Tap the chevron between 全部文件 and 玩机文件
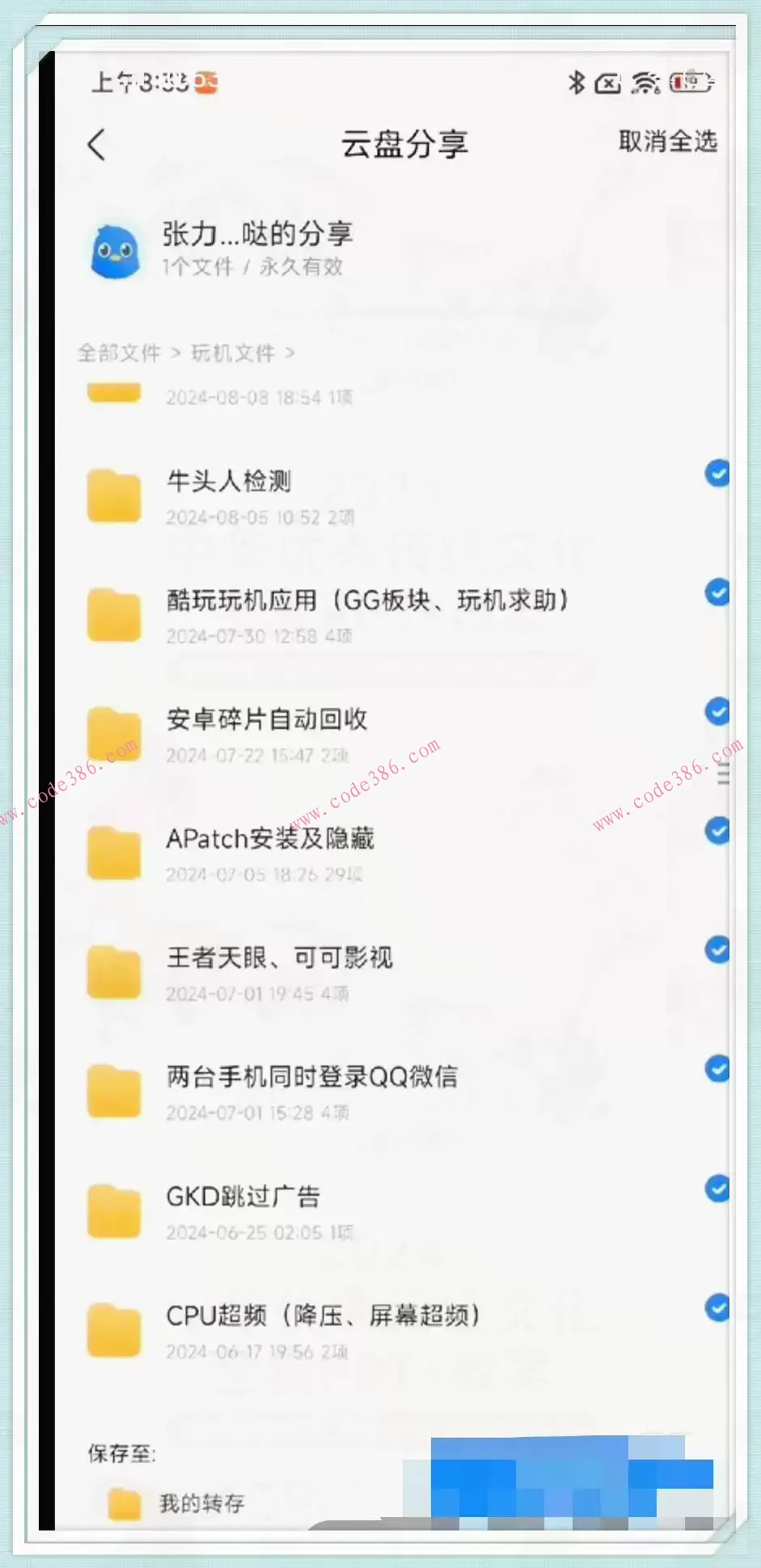Viewport: 761px width, 1568px height. (x=175, y=353)
